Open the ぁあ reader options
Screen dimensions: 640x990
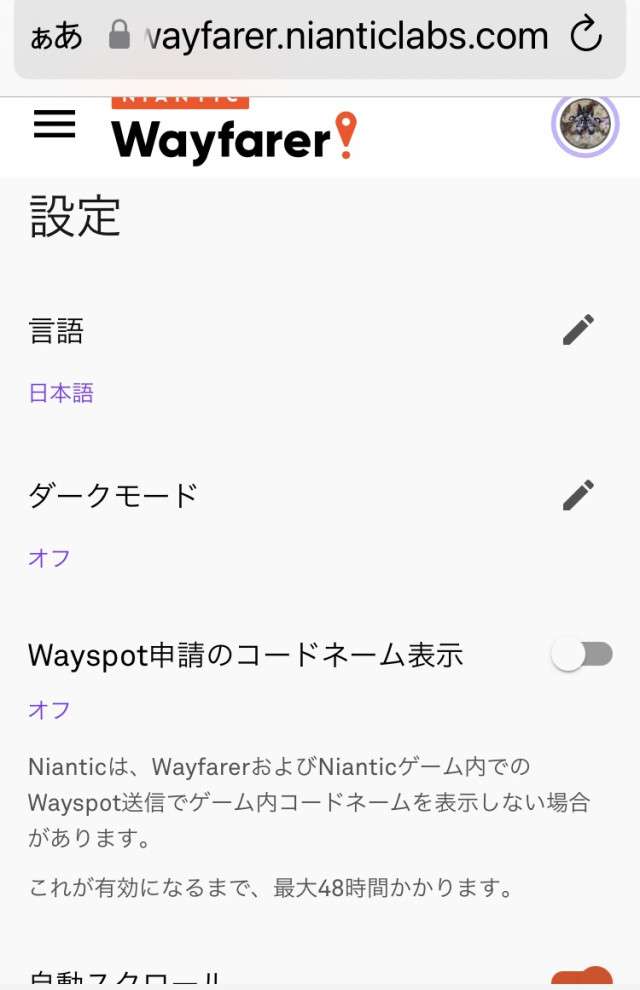click(x=56, y=38)
